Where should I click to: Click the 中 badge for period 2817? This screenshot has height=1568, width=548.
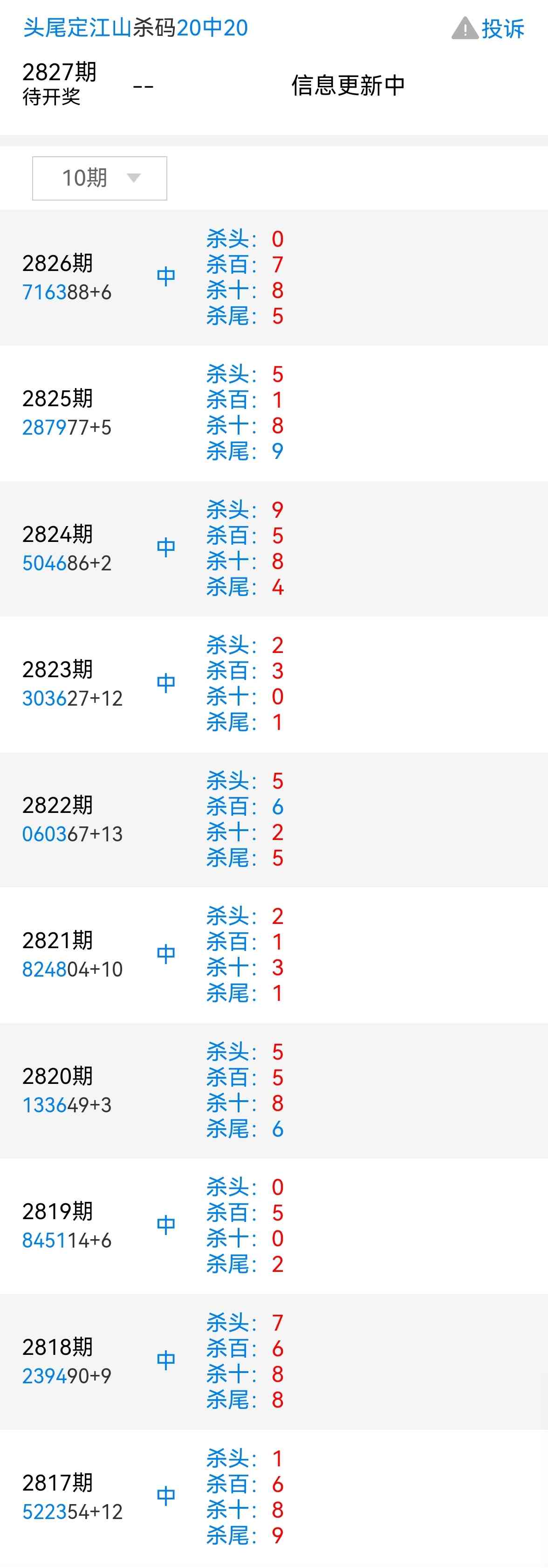point(165,1494)
